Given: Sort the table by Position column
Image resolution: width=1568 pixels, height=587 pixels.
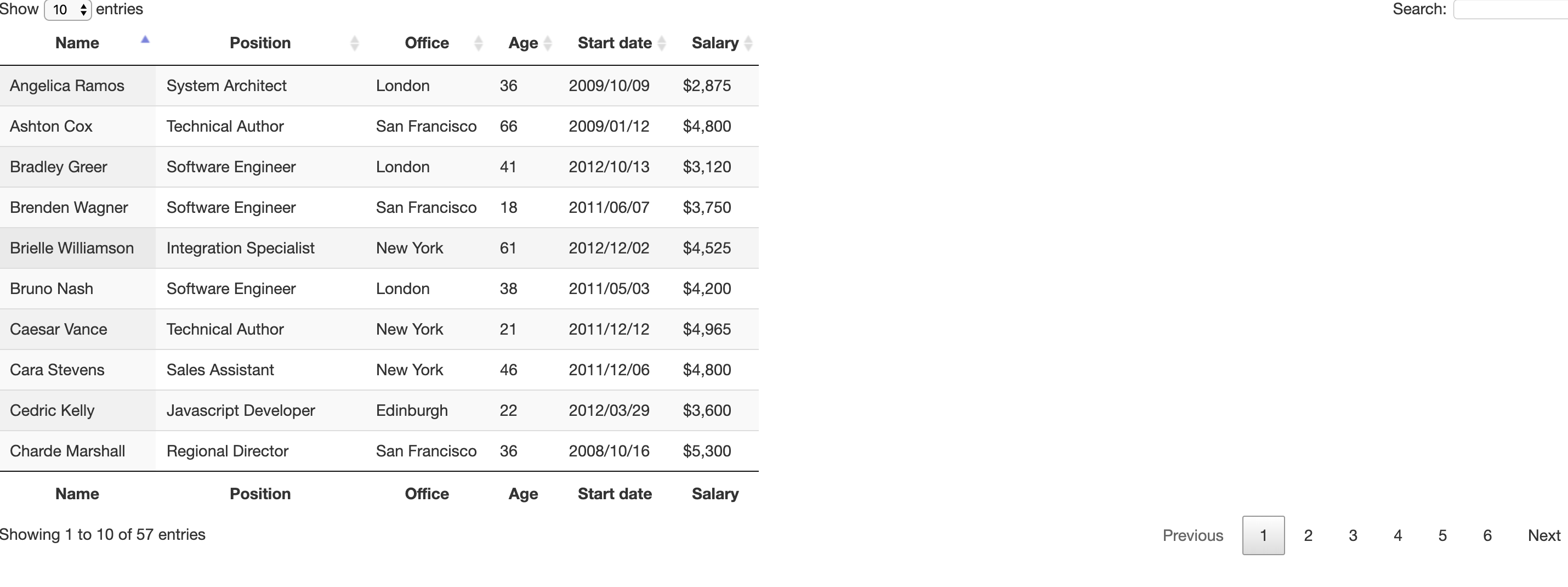Looking at the screenshot, I should pos(260,43).
